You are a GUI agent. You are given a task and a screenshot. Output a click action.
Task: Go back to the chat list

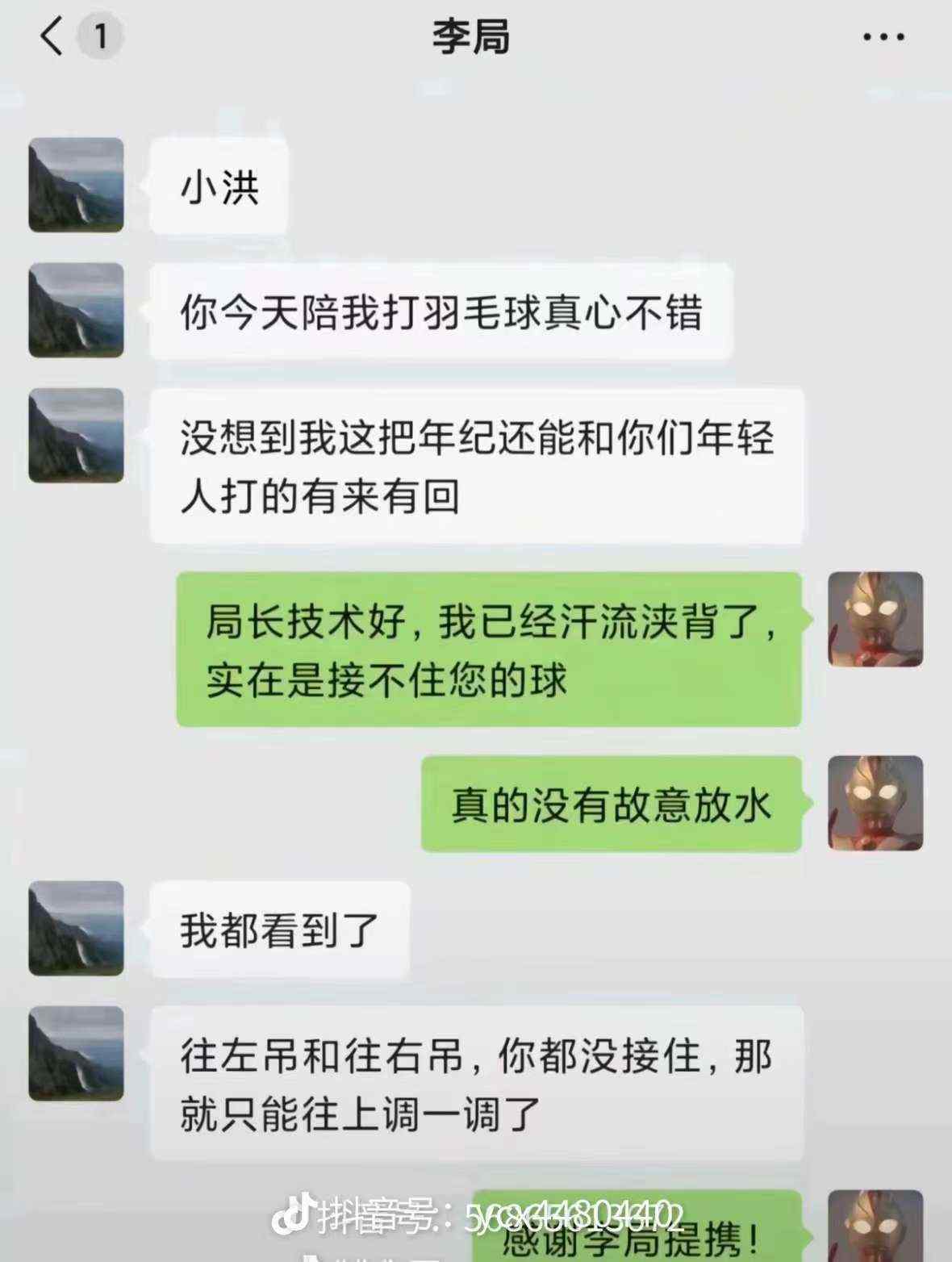coord(52,37)
